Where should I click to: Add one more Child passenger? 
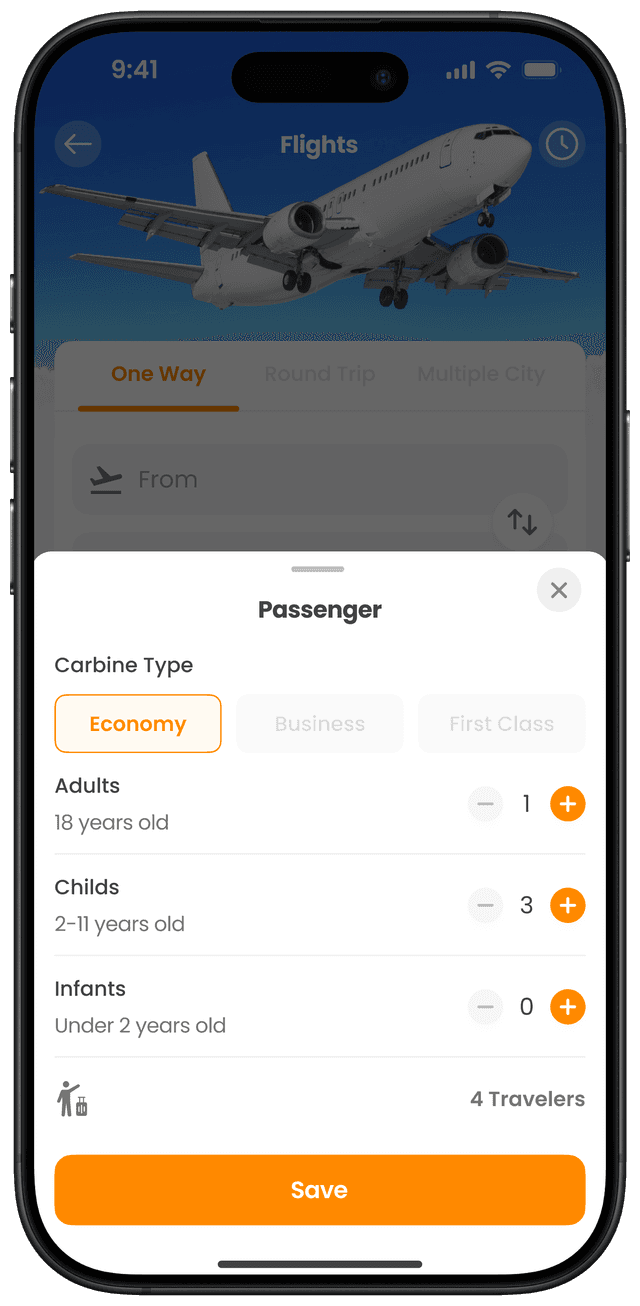(567, 905)
